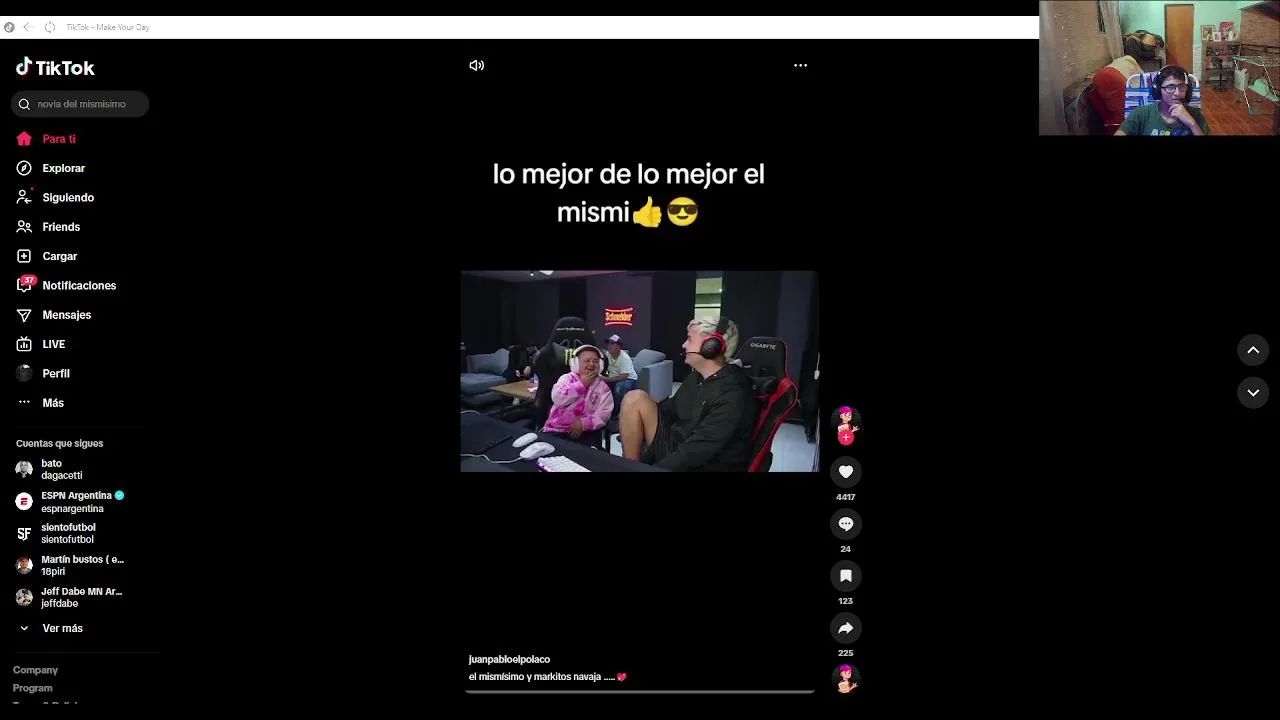Screen dimensions: 1280x720
Task: Open juanpabloelpolaco's profile link
Action: (509, 660)
